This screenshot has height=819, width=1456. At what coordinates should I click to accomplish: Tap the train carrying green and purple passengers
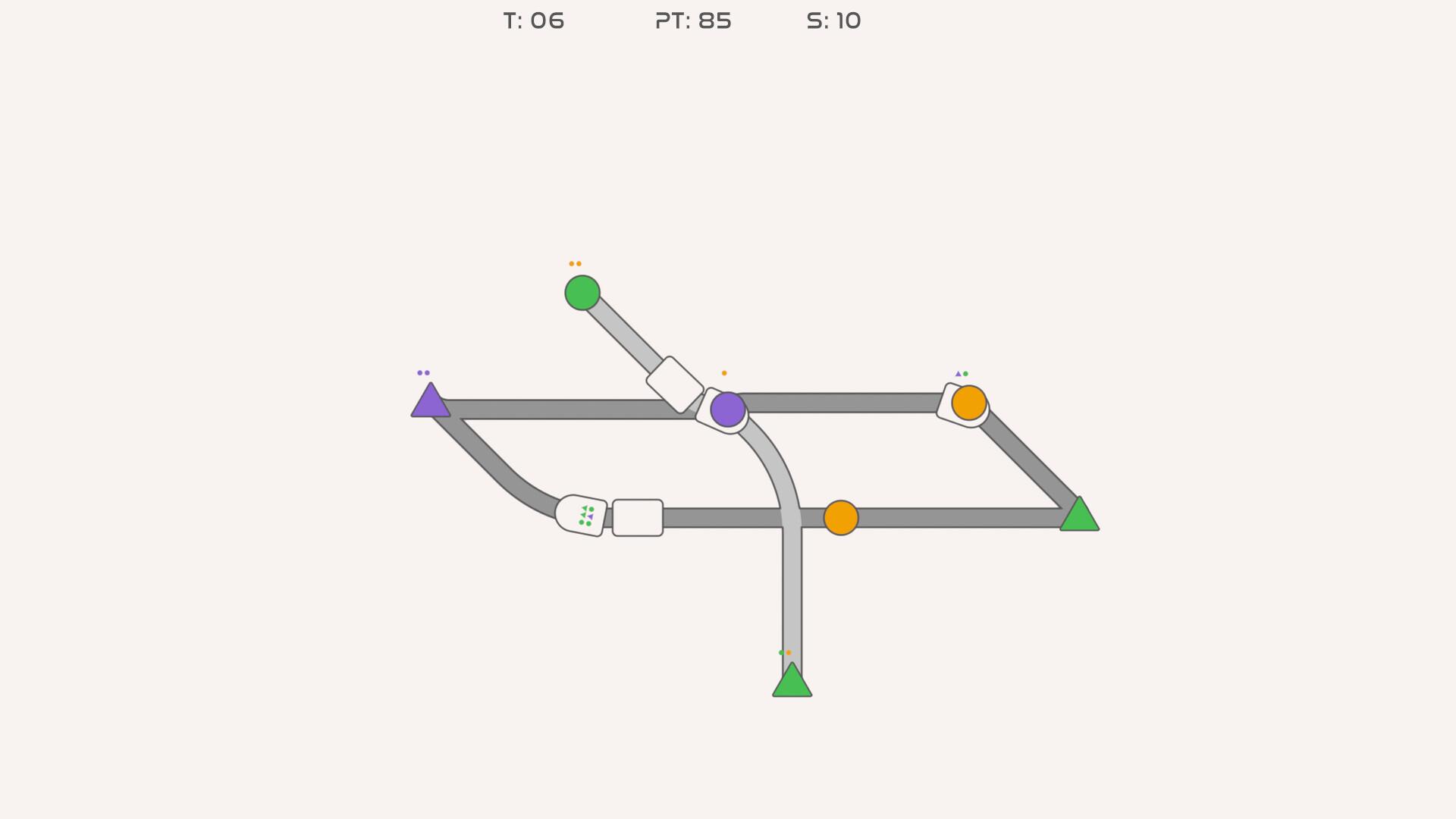pos(582,516)
